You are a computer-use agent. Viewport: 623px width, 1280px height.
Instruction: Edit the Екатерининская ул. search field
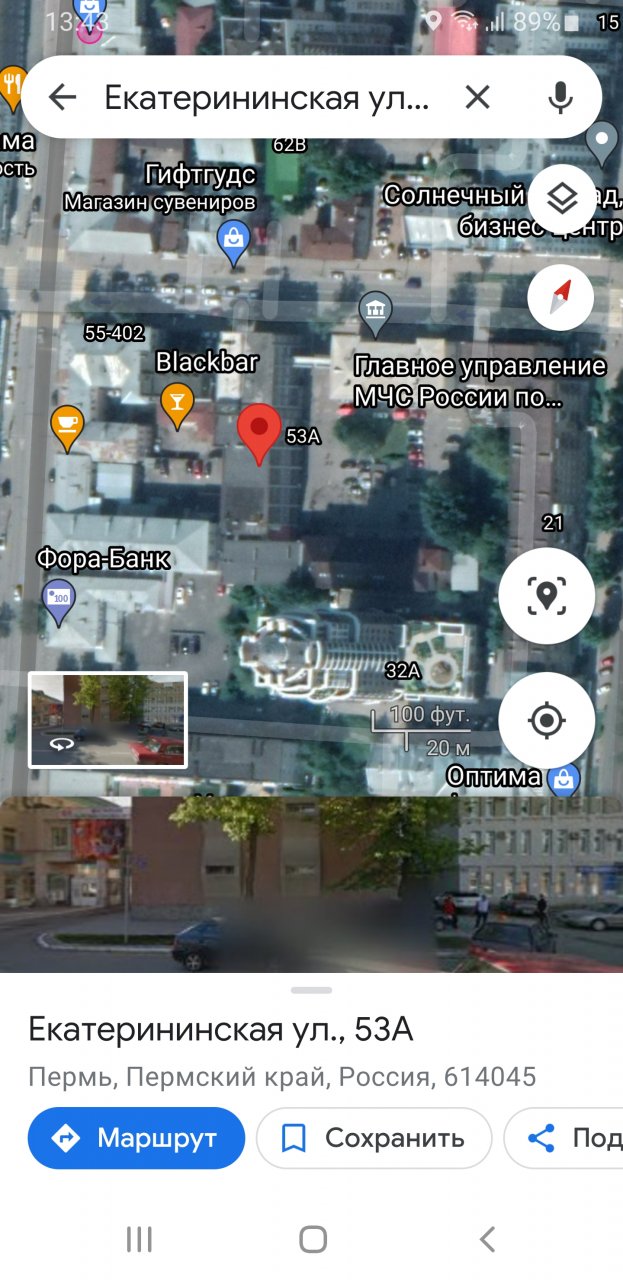[267, 98]
